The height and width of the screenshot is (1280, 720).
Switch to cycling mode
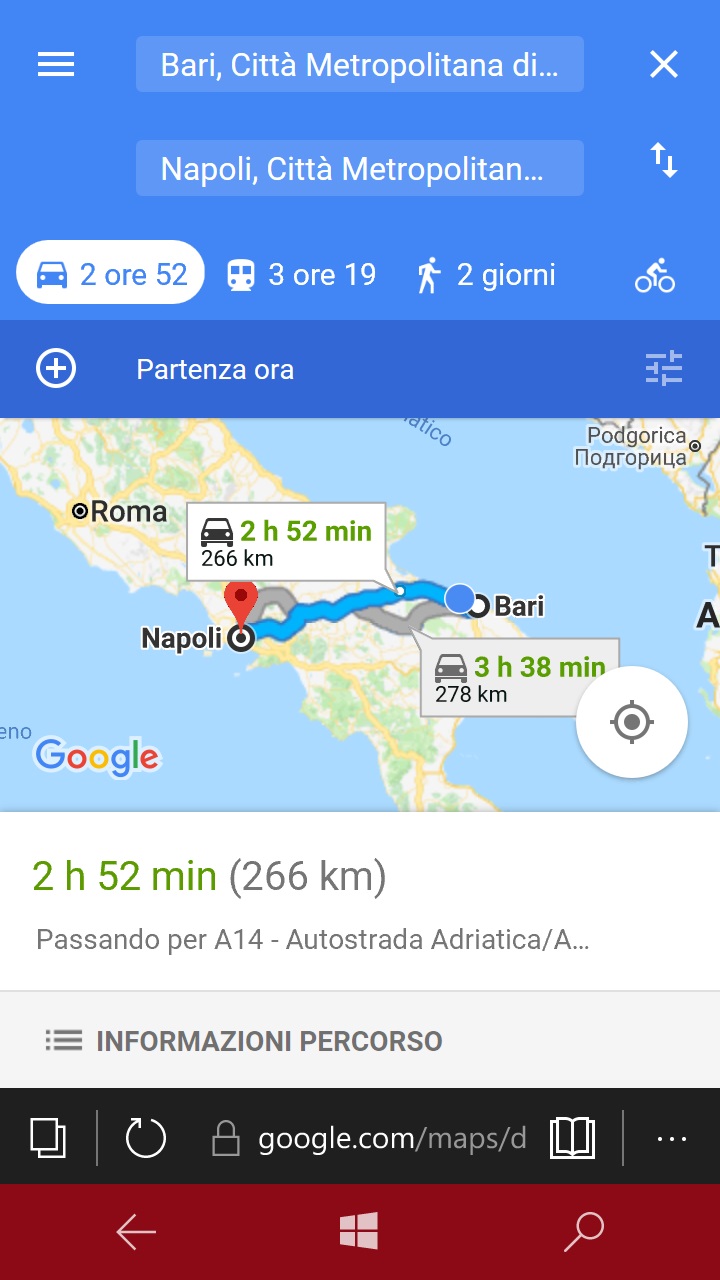pyautogui.click(x=655, y=275)
